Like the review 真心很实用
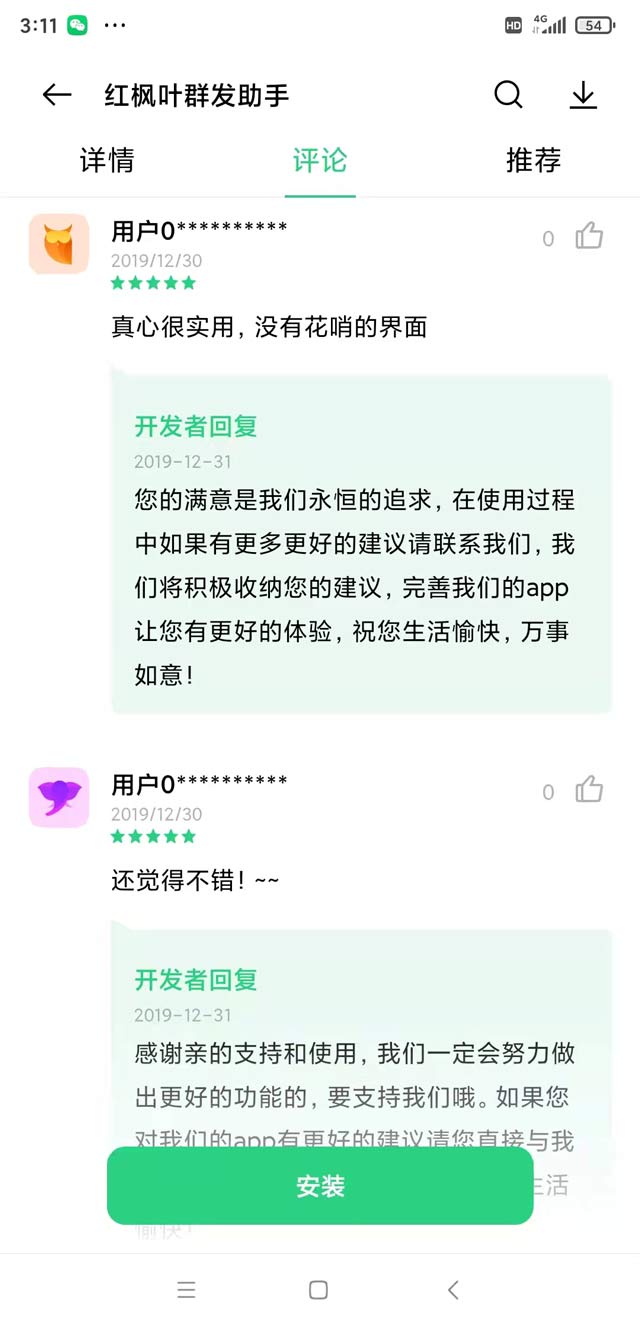This screenshot has height=1330, width=640. point(589,237)
